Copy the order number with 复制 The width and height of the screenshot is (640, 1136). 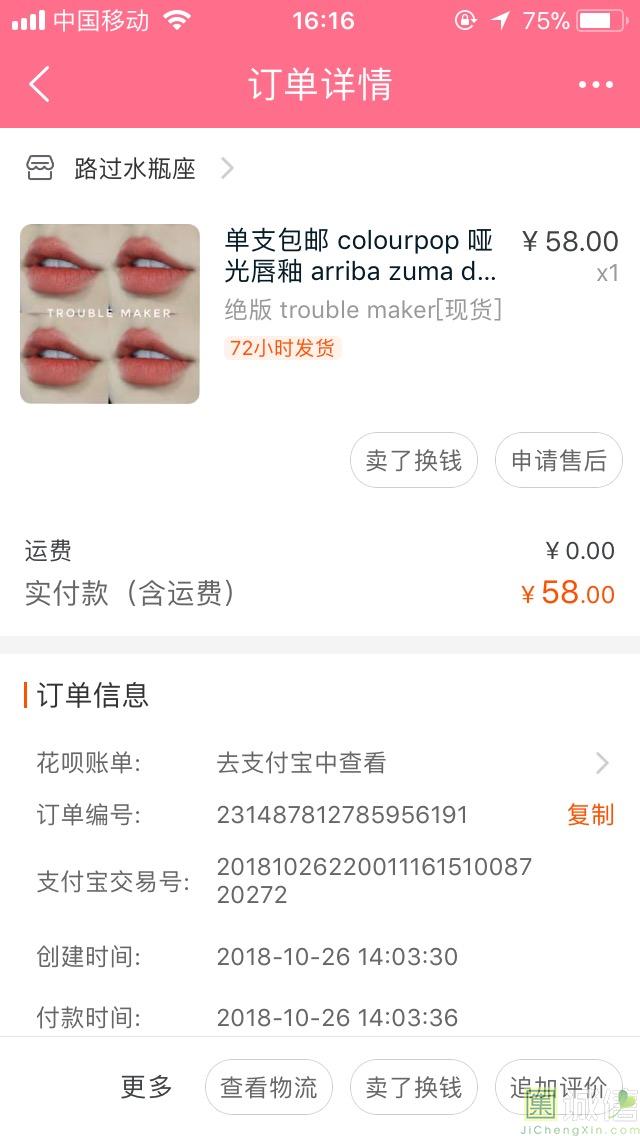click(x=590, y=815)
